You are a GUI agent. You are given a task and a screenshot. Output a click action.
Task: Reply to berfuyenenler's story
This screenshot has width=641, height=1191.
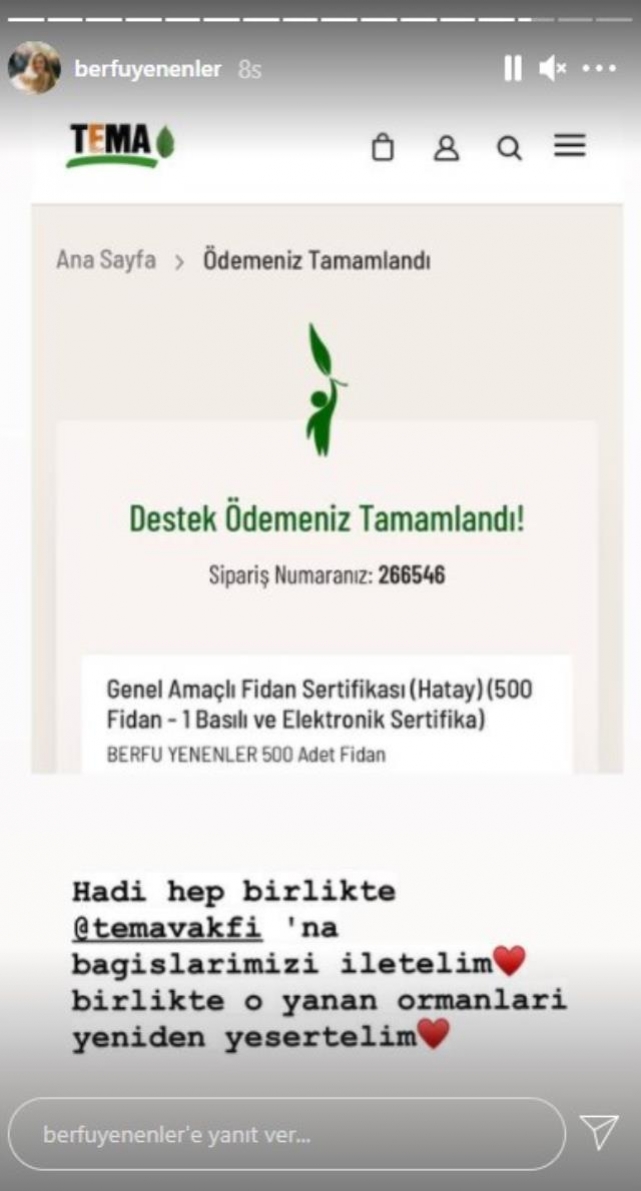point(285,1135)
